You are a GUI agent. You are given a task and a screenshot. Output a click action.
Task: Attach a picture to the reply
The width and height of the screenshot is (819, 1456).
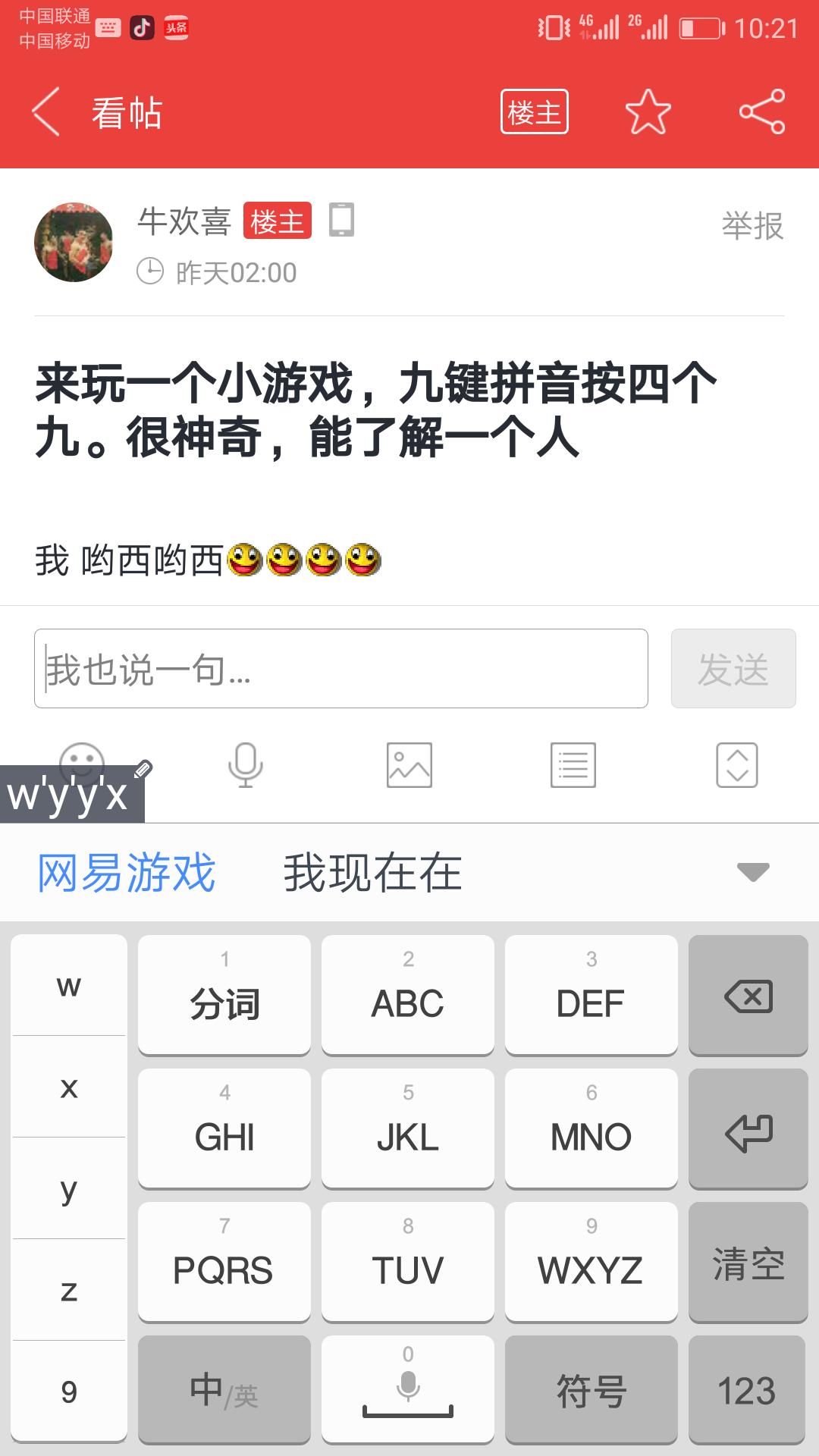pyautogui.click(x=409, y=764)
